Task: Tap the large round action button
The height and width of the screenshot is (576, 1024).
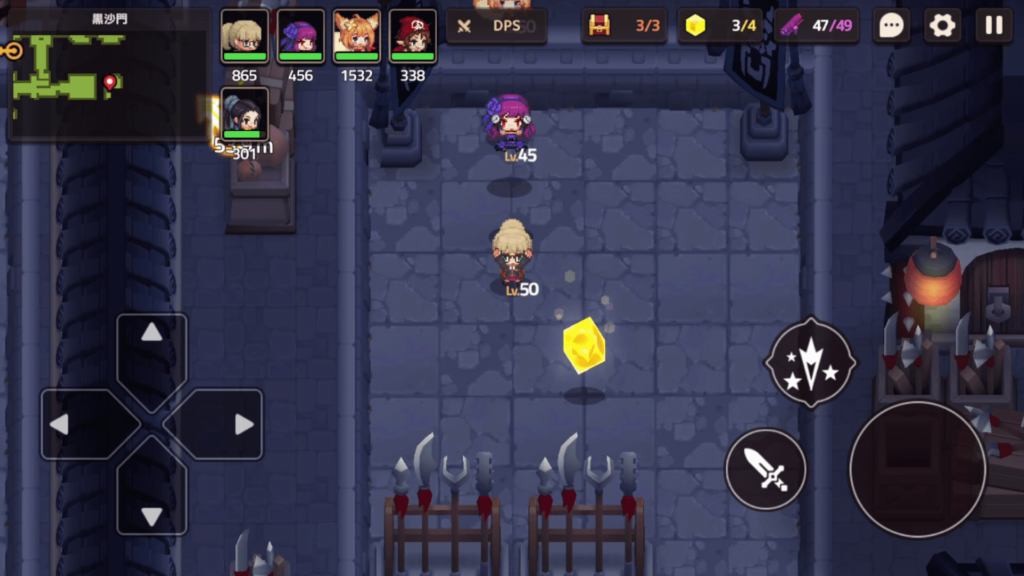Action: pos(917,469)
